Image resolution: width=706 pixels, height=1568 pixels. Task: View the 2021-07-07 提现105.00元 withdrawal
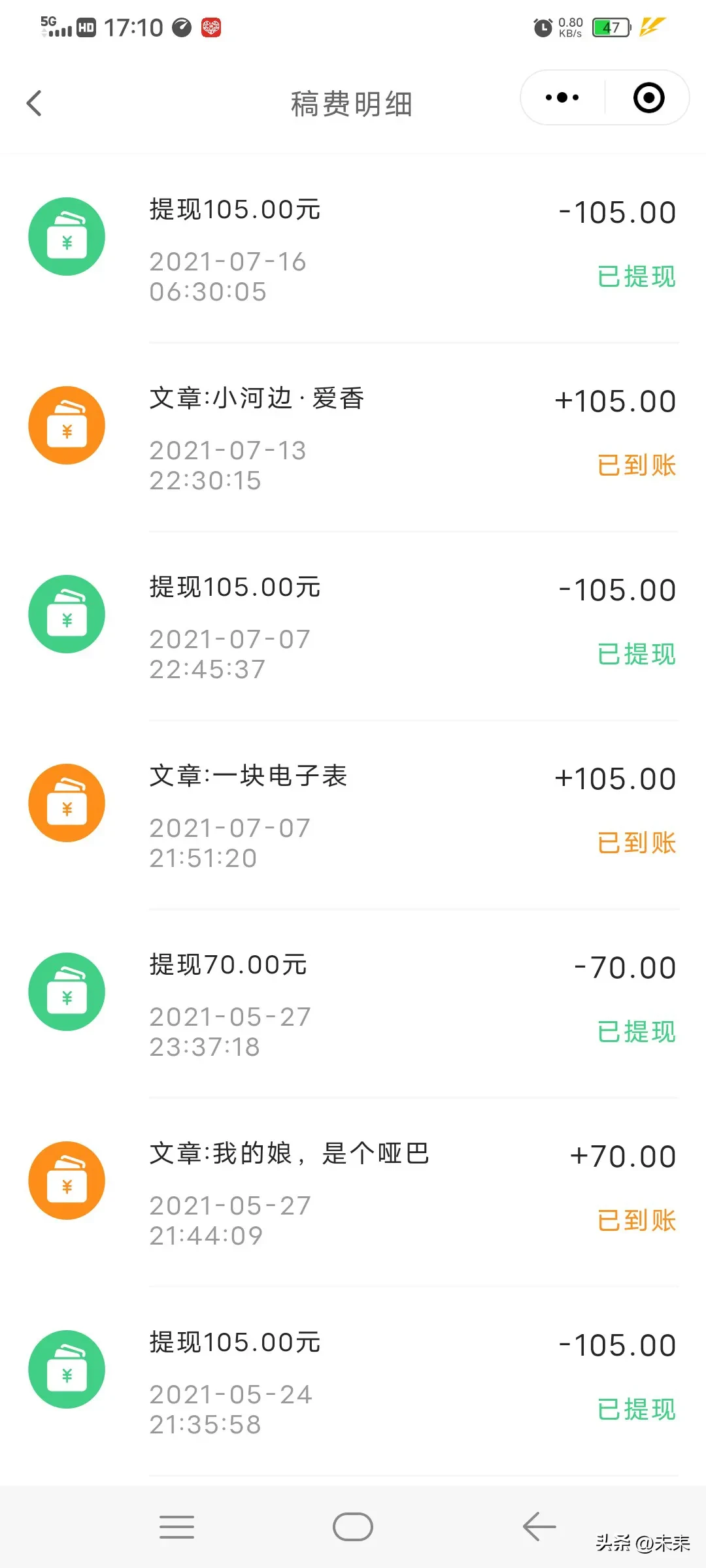point(353,626)
